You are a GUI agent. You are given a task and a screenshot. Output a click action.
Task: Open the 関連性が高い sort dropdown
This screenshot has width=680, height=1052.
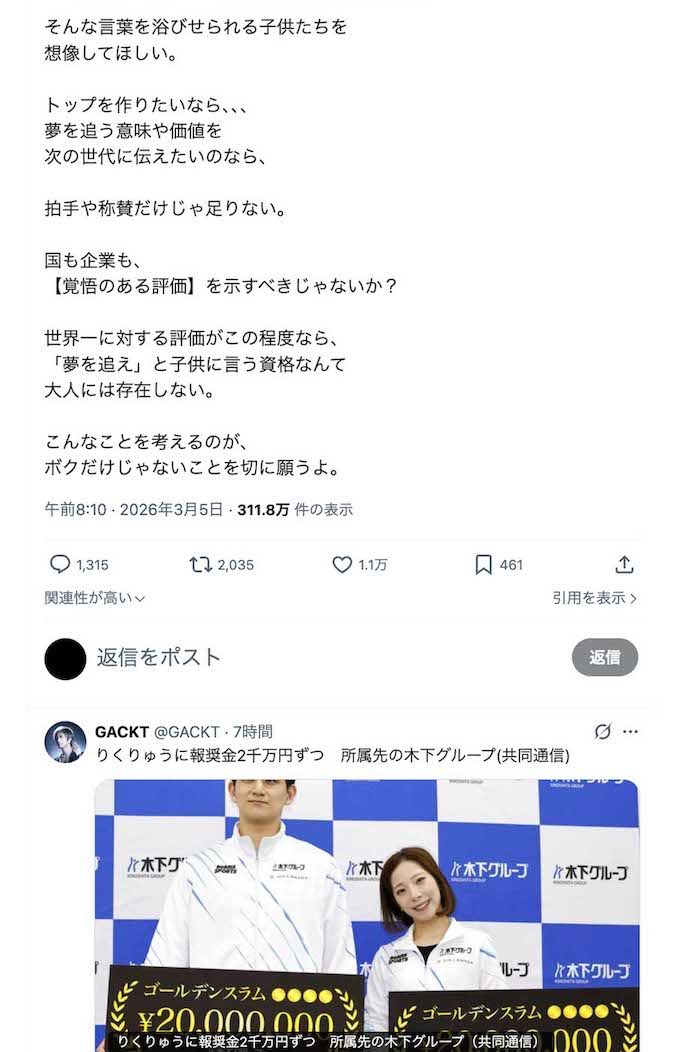(x=95, y=598)
